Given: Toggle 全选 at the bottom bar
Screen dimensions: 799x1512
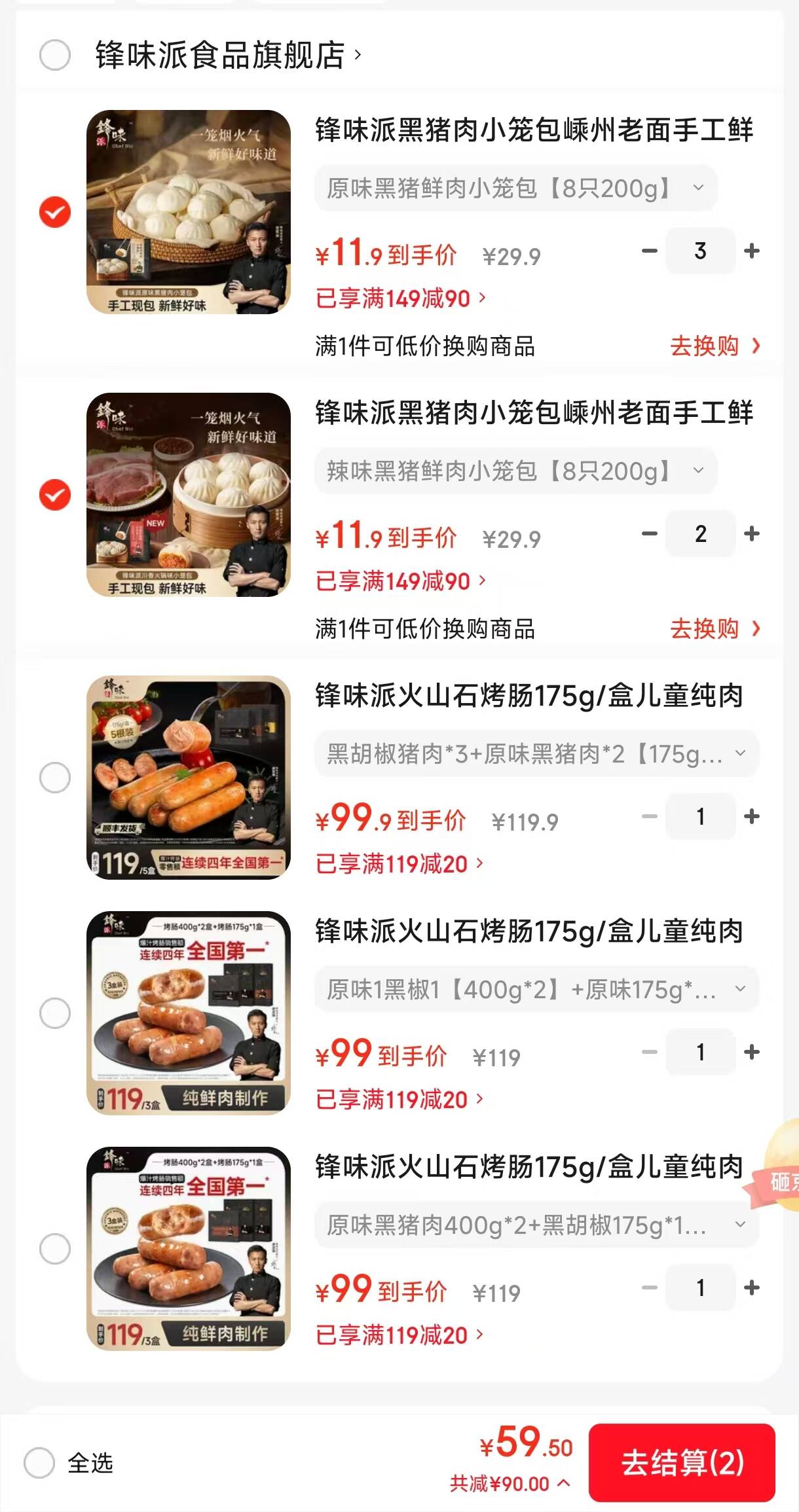Looking at the screenshot, I should (x=39, y=1462).
